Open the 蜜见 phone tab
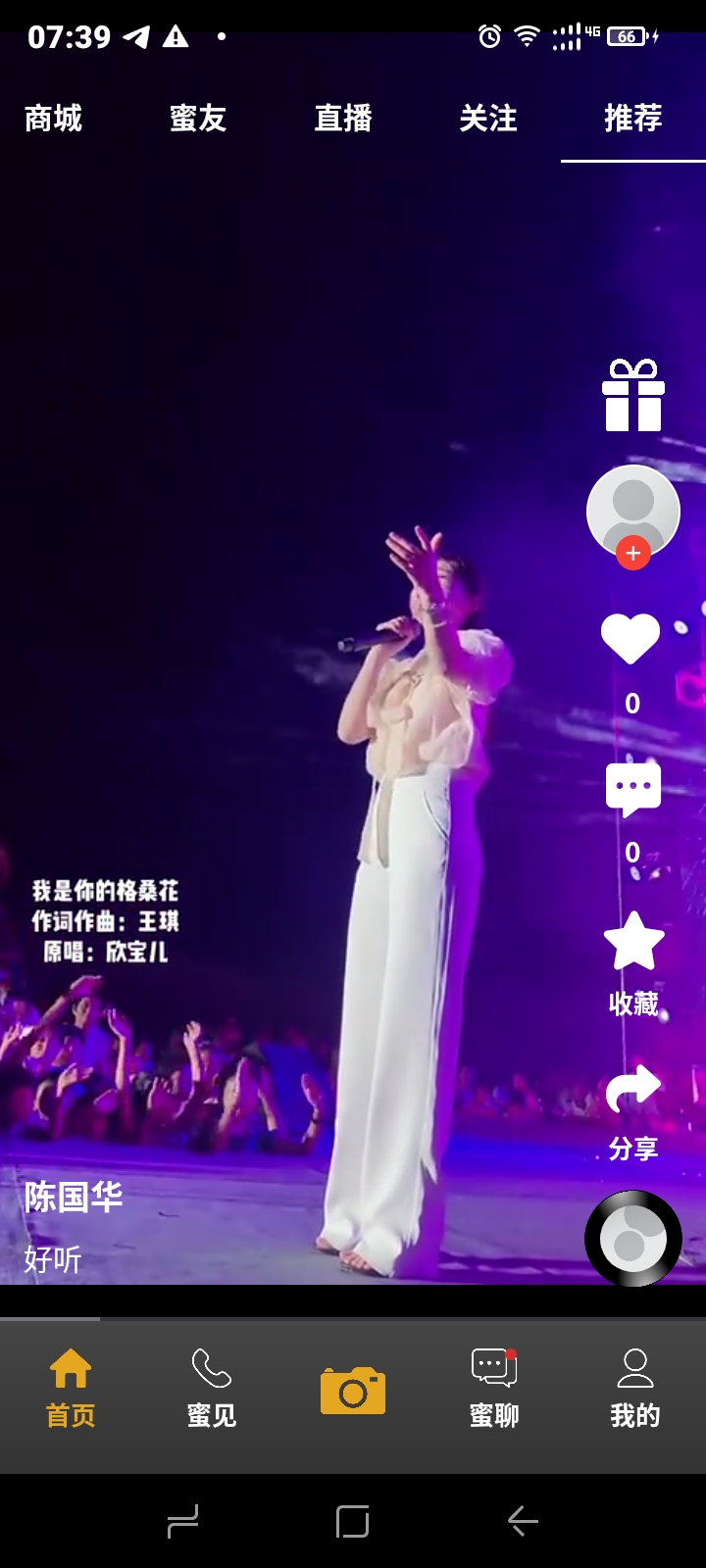Screen dimensions: 706x1568 pyautogui.click(x=212, y=1388)
